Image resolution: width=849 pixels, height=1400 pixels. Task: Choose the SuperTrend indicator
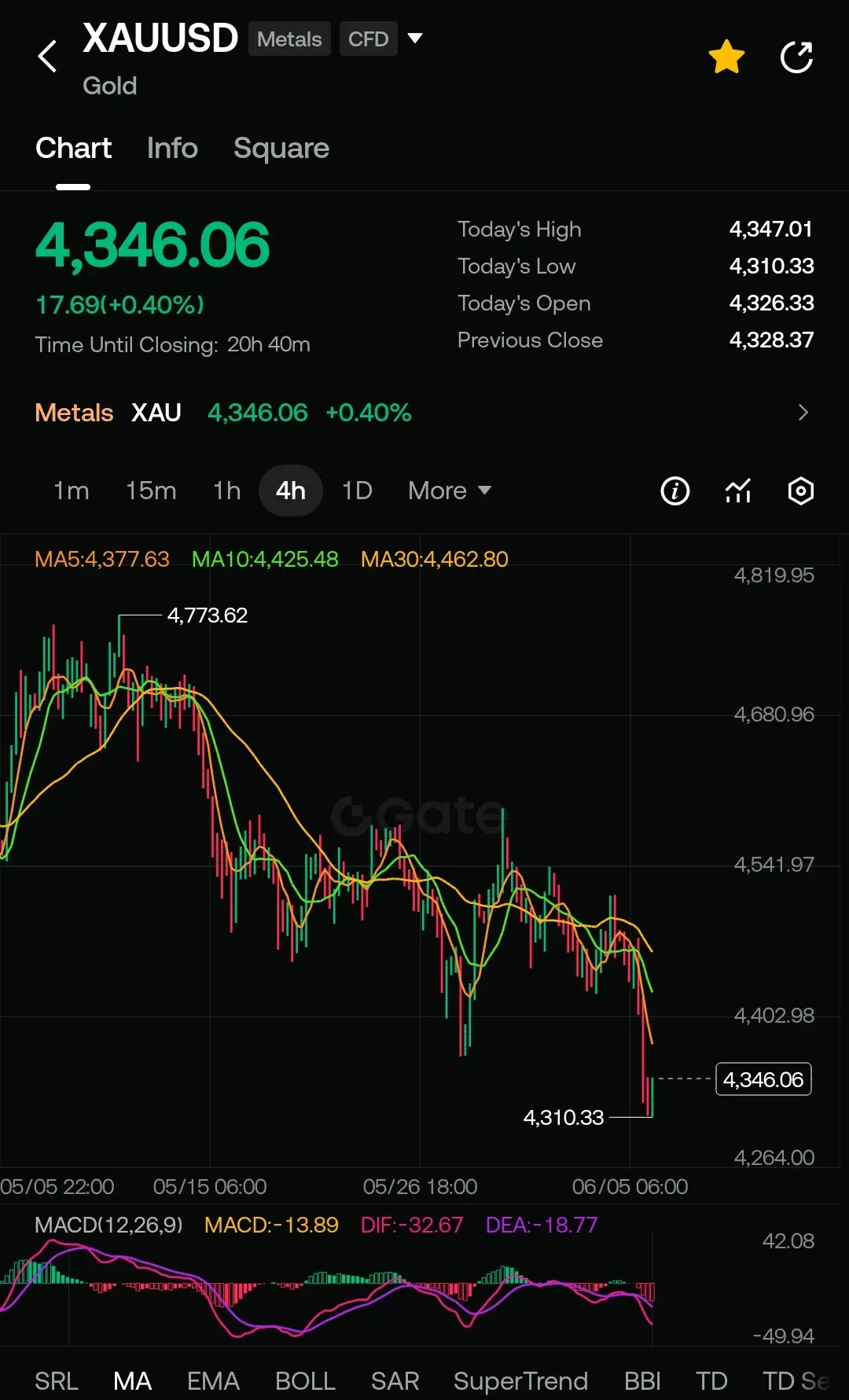[520, 1381]
